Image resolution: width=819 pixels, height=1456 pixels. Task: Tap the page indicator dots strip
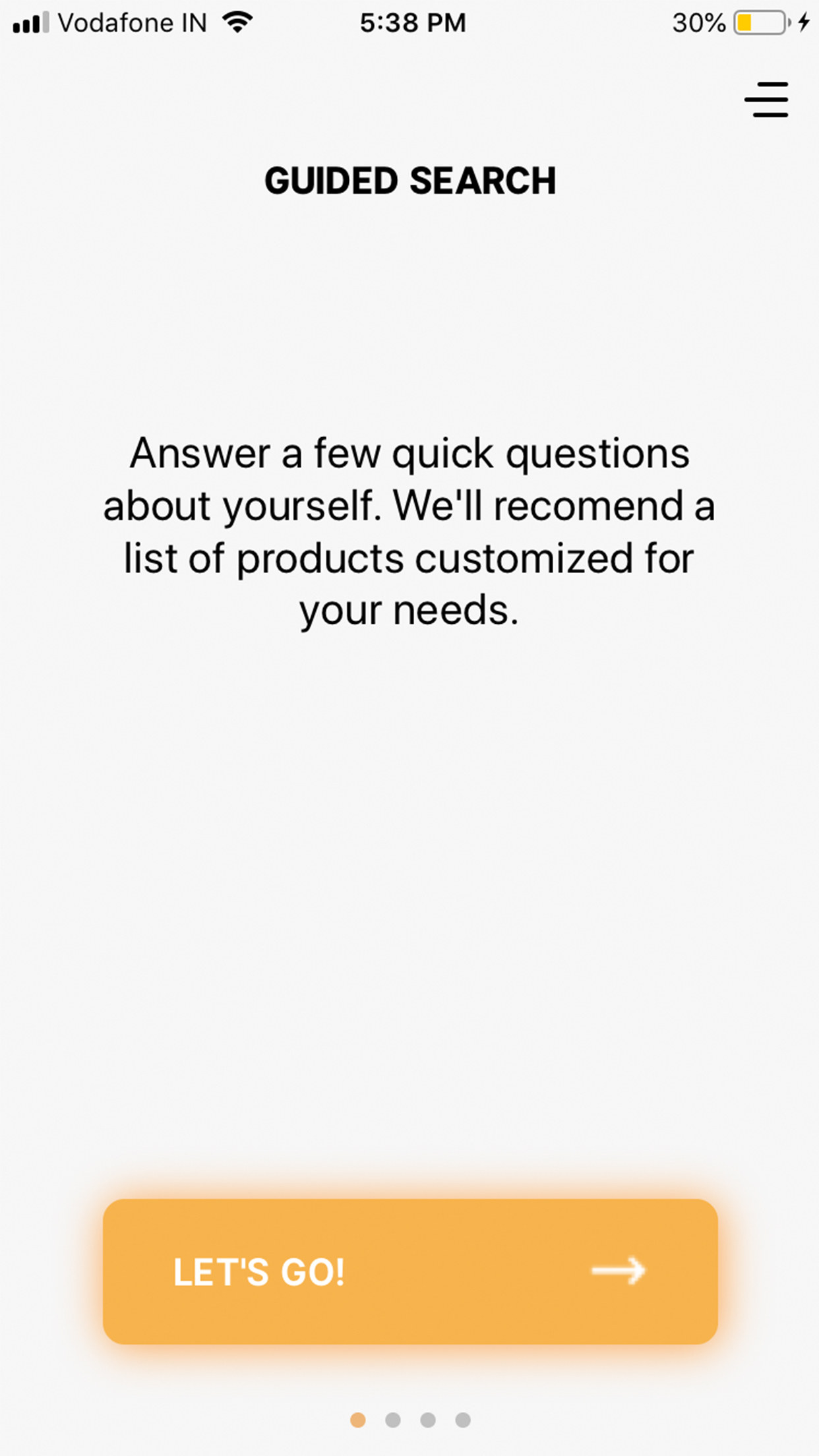click(409, 1418)
